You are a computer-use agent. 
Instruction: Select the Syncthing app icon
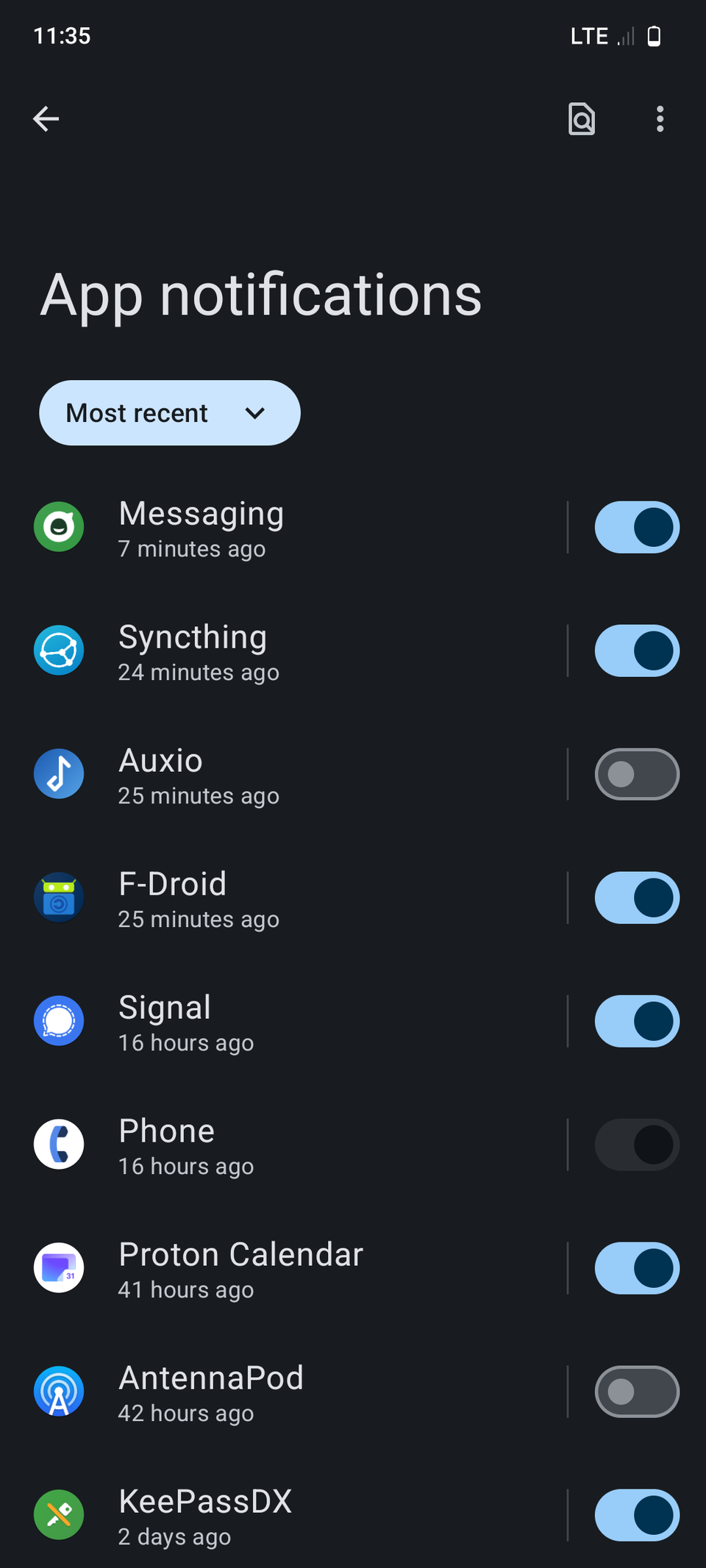(59, 651)
